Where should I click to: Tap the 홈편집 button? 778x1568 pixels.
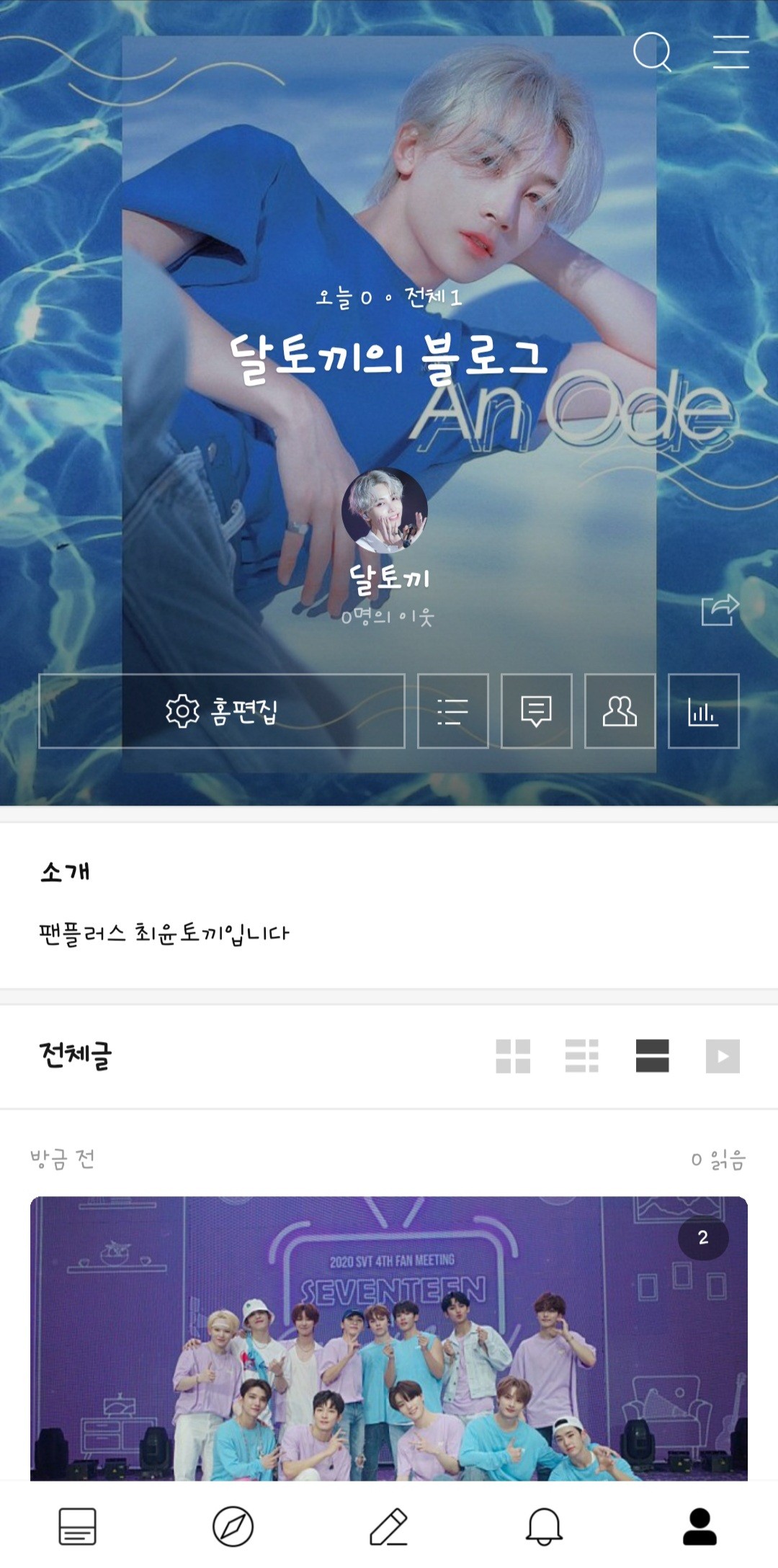click(x=222, y=711)
